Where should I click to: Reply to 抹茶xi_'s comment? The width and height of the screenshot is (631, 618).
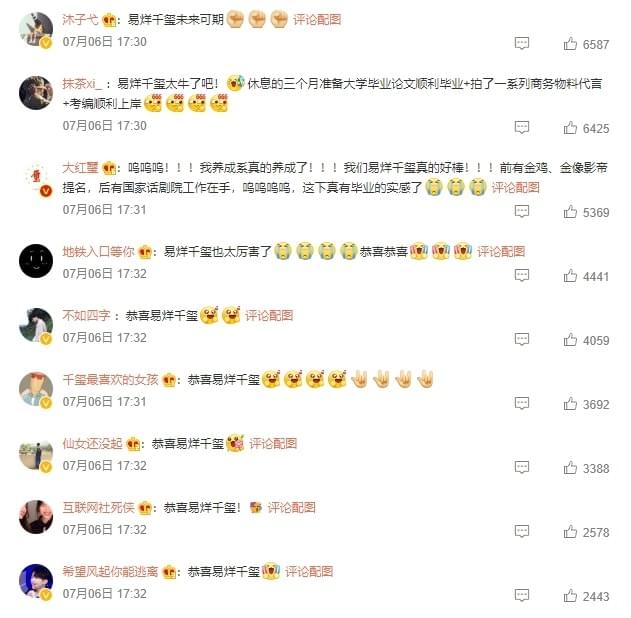(521, 128)
